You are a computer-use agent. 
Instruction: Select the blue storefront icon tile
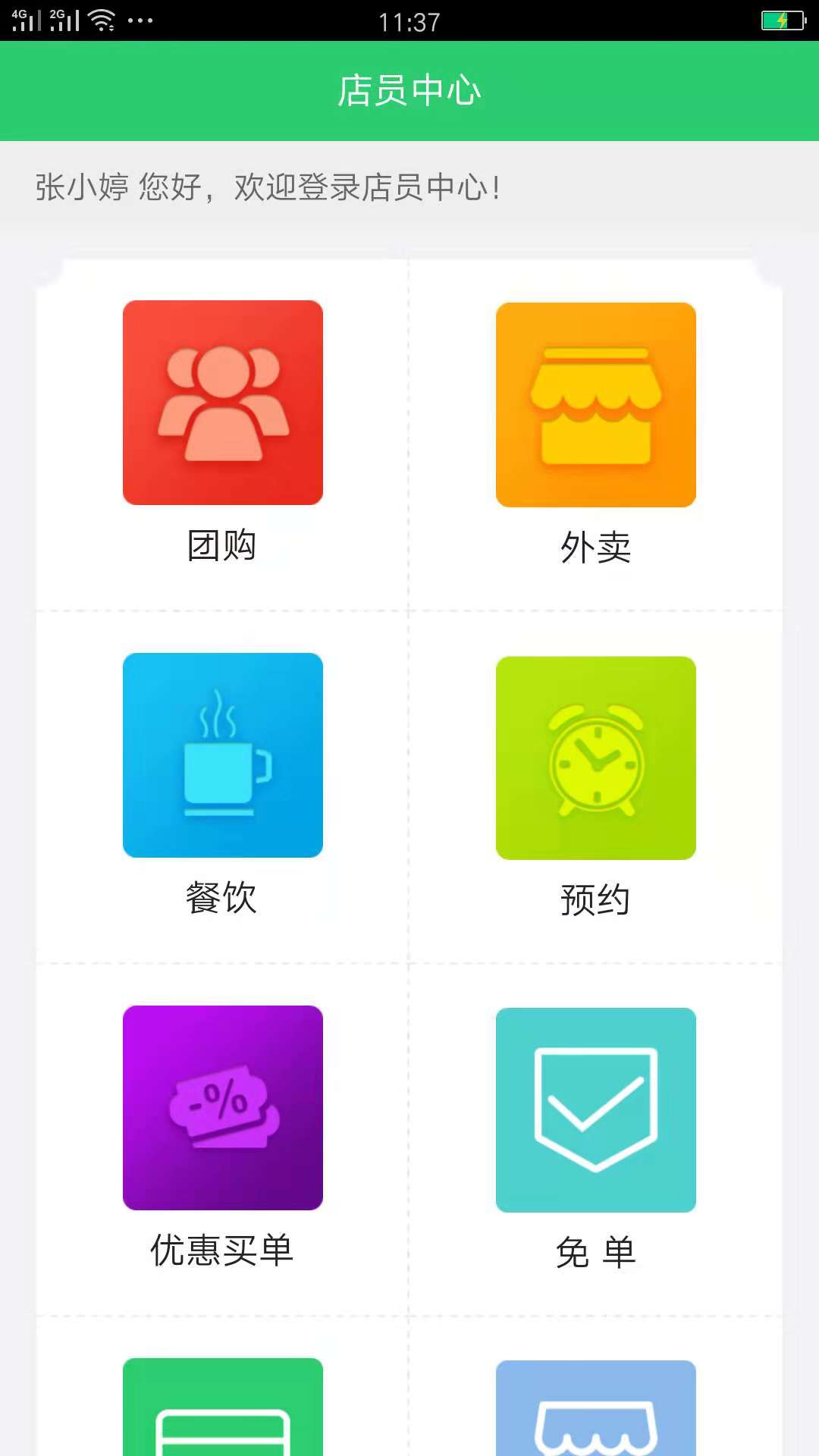(x=595, y=1408)
